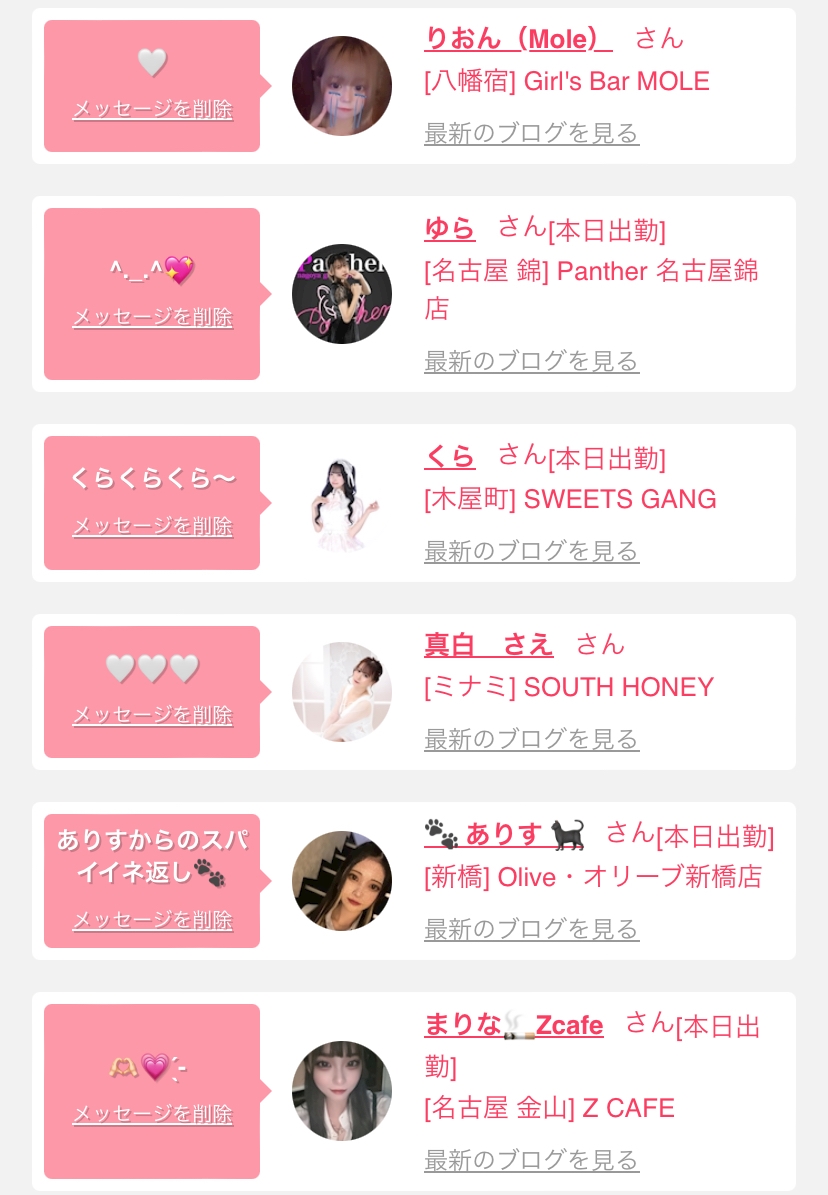Delete the ^._.^ message to ゆら
This screenshot has width=828, height=1195.
[152, 317]
